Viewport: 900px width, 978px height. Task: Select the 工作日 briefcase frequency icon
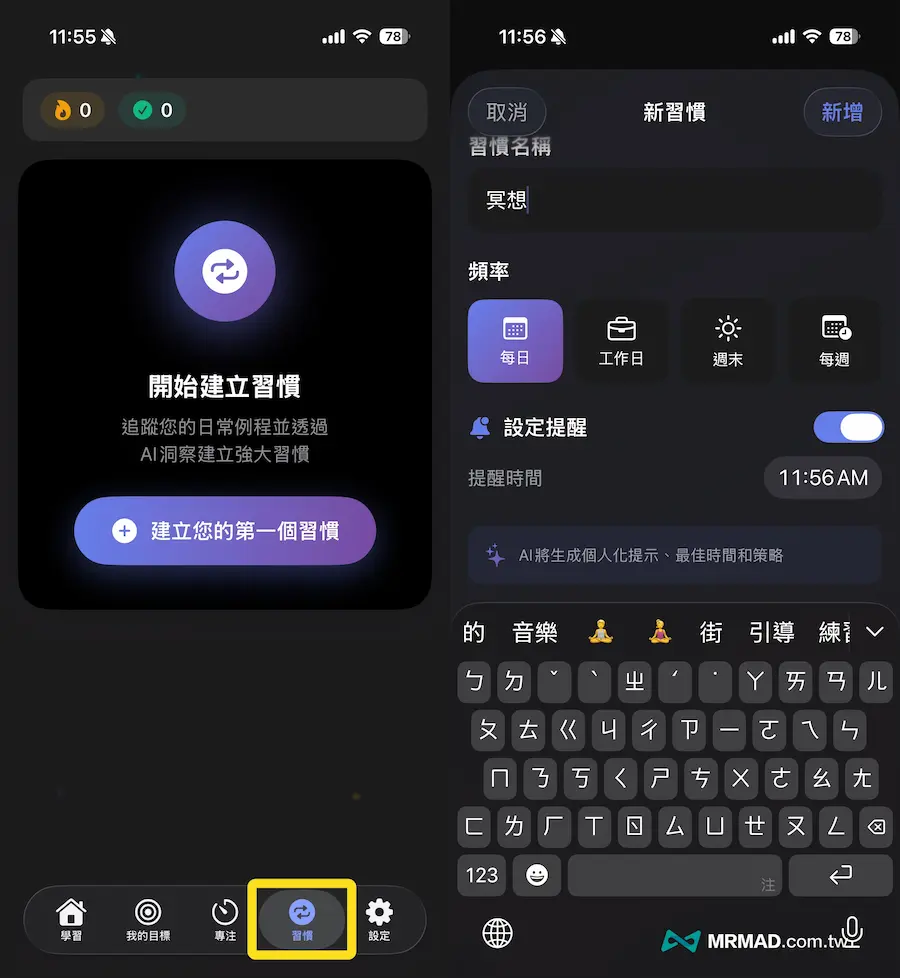622,340
